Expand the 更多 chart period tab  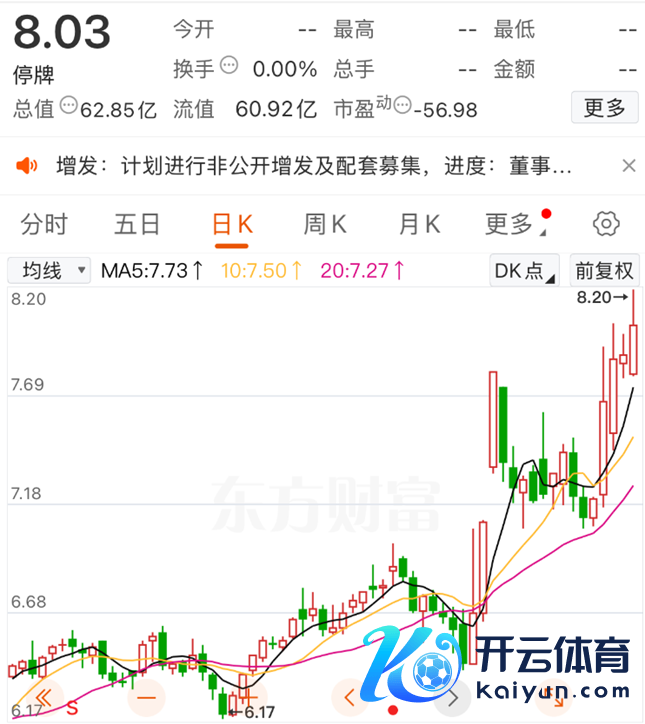point(512,224)
